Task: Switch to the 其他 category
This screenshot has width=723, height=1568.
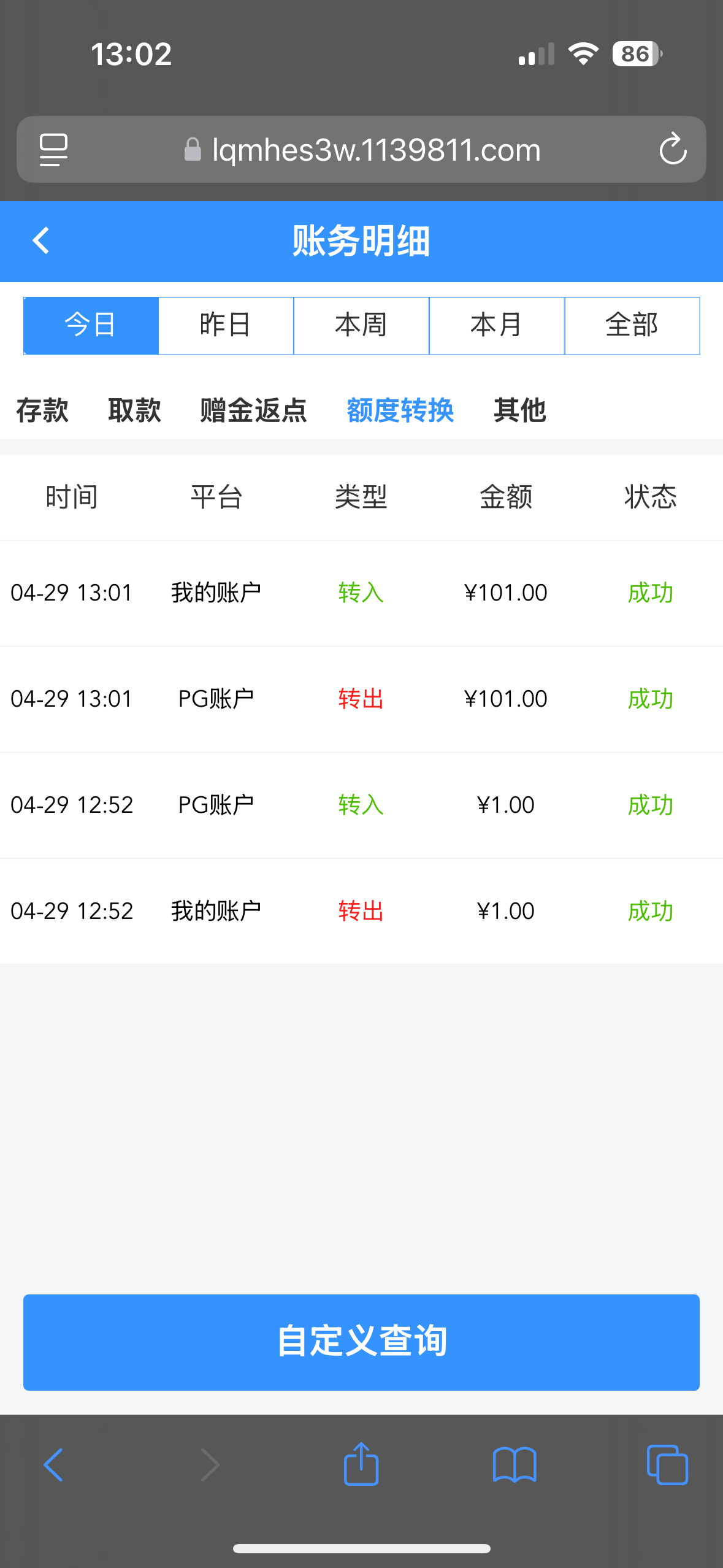Action: tap(519, 410)
